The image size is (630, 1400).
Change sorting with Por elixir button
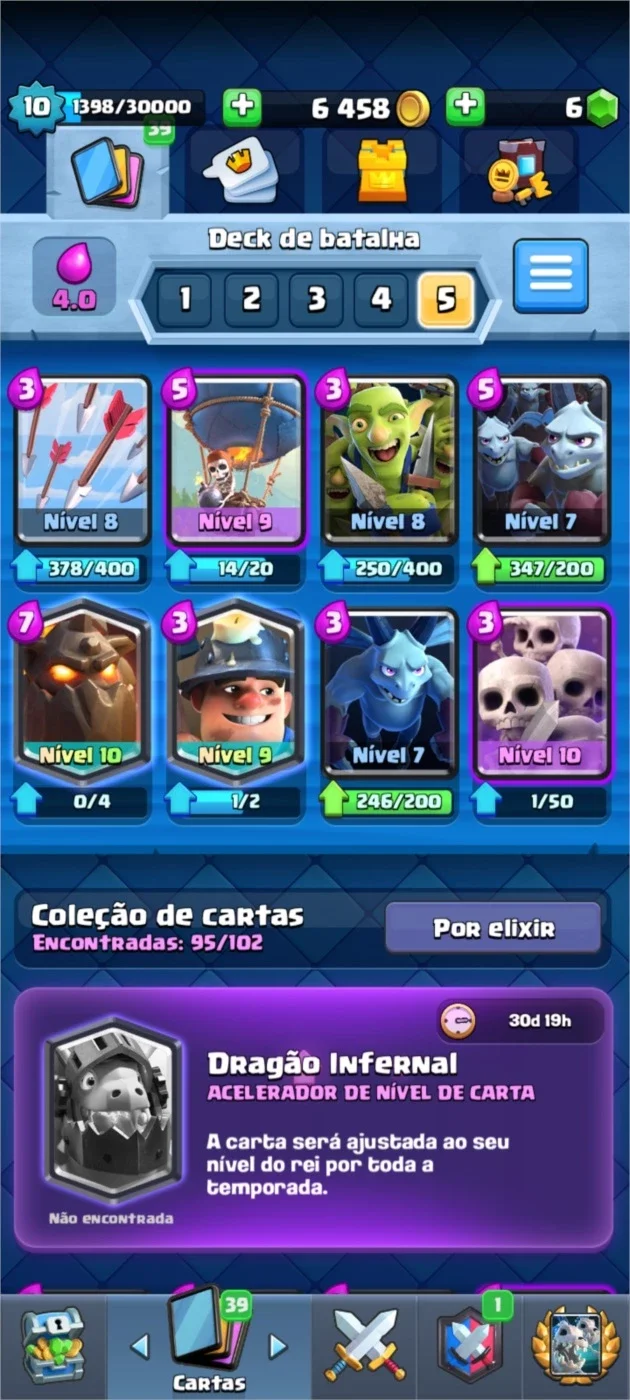[493, 928]
